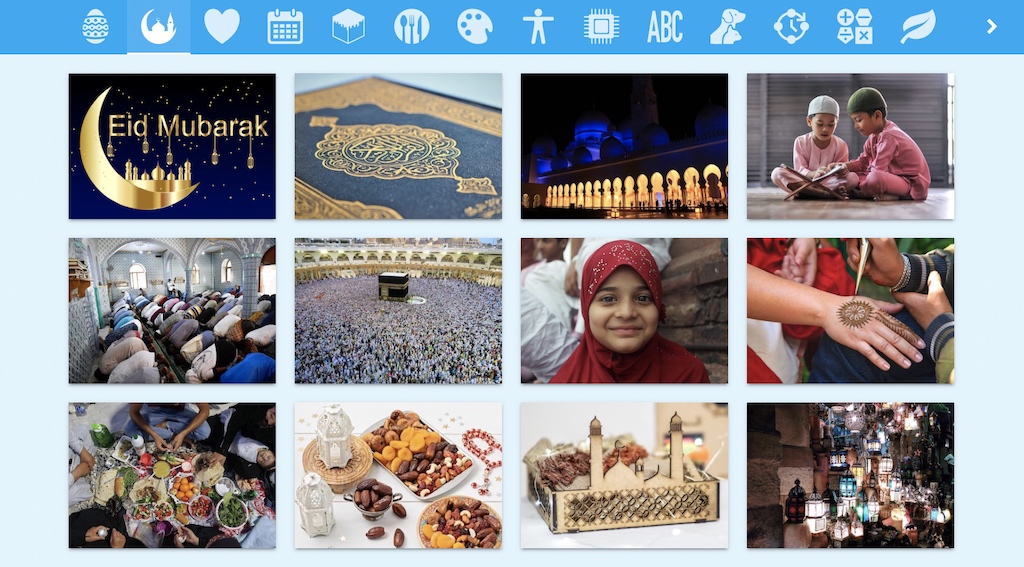Open the girl in red hijab picture

pyautogui.click(x=624, y=310)
